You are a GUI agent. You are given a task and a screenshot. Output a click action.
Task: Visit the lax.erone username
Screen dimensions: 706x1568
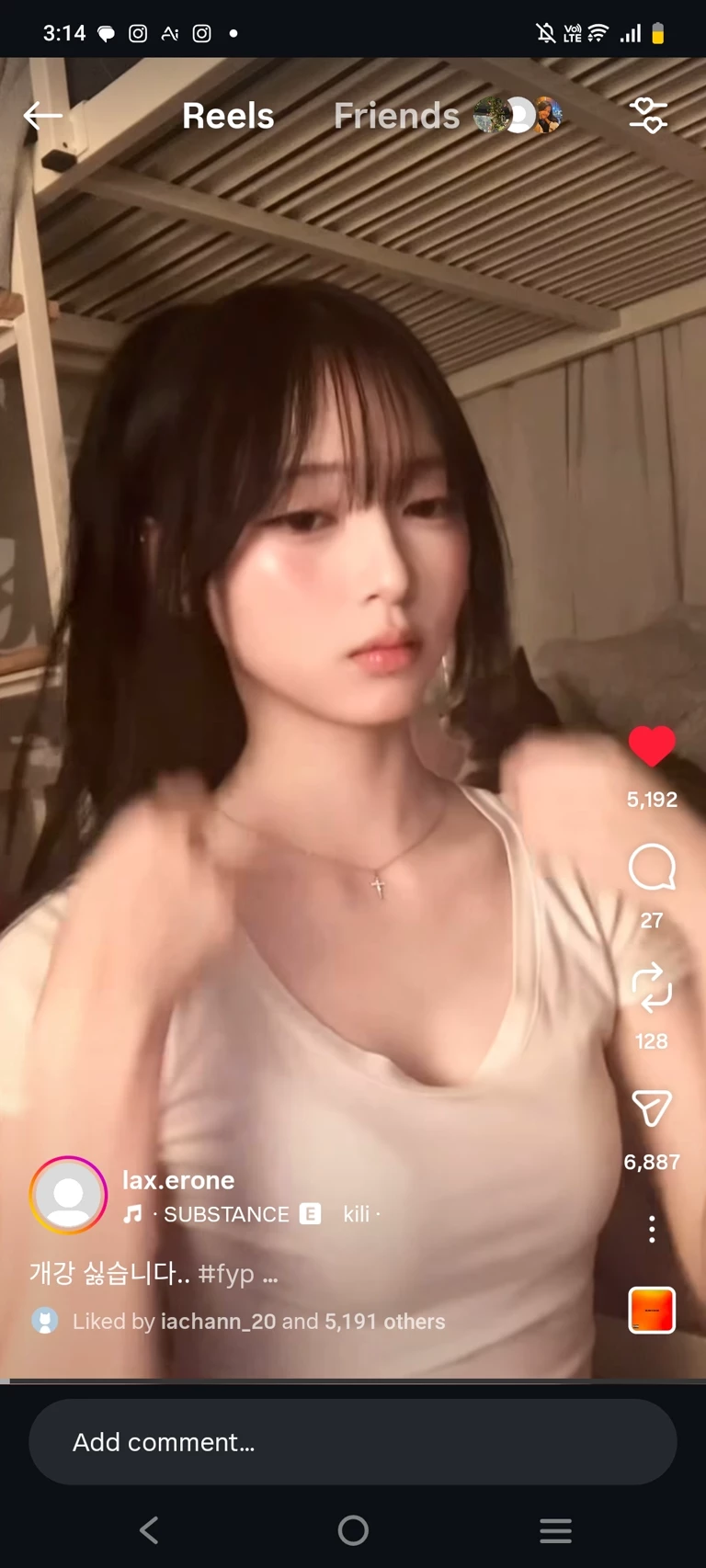tap(178, 1180)
